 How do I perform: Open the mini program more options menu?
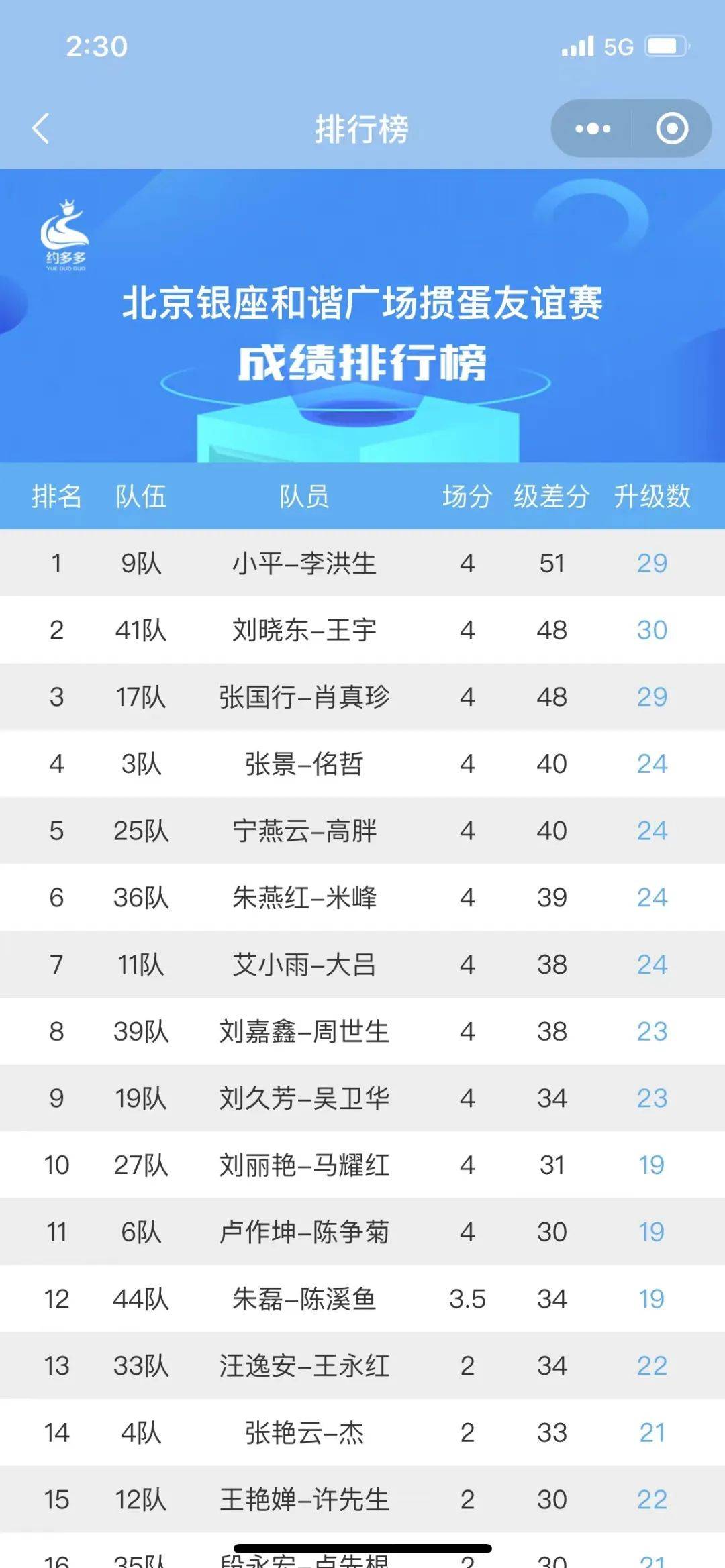592,128
